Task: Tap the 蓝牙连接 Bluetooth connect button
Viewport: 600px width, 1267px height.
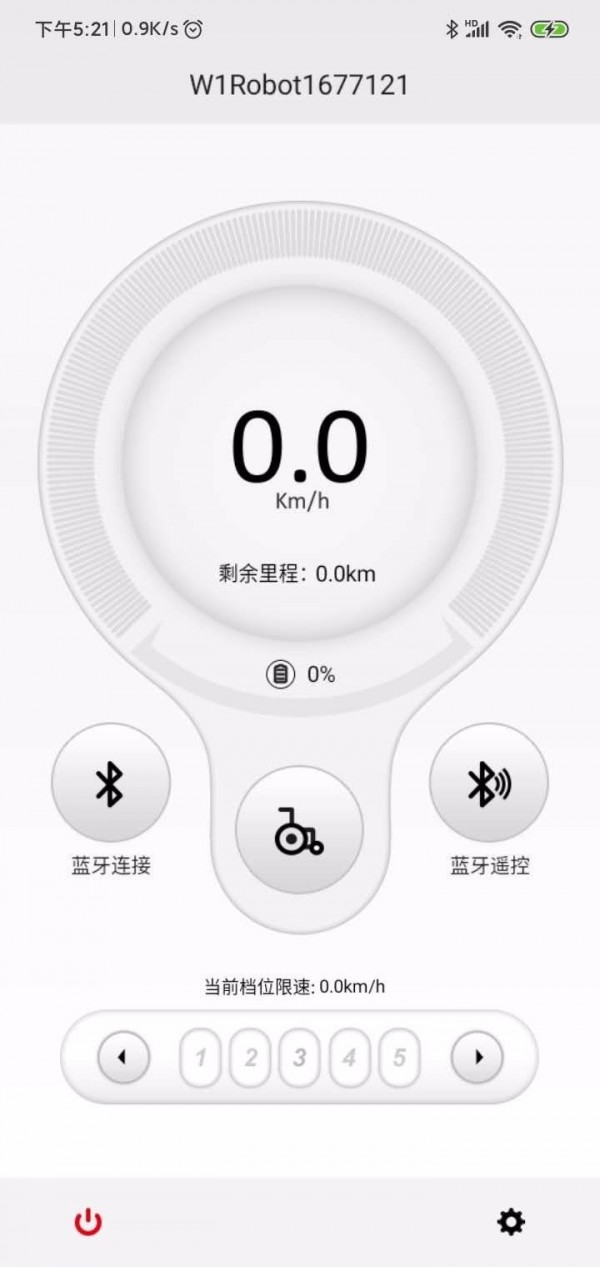Action: click(x=110, y=783)
